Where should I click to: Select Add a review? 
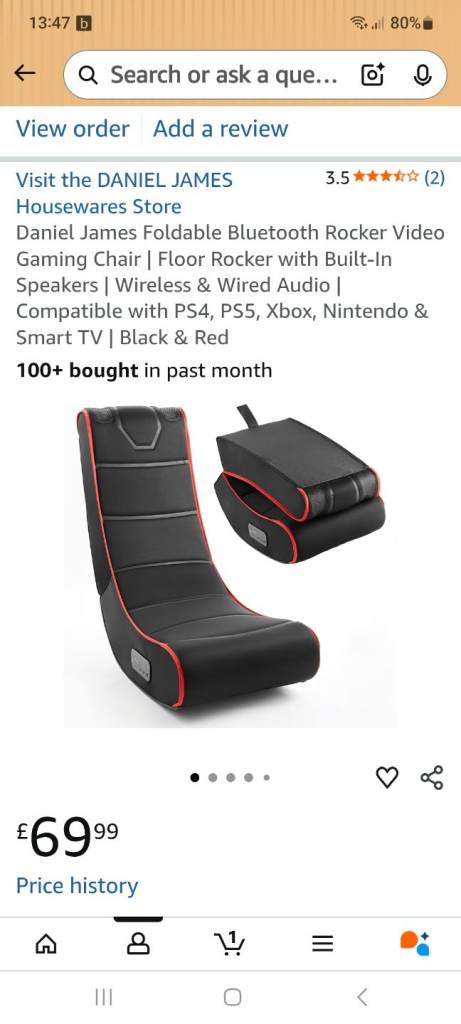220,129
